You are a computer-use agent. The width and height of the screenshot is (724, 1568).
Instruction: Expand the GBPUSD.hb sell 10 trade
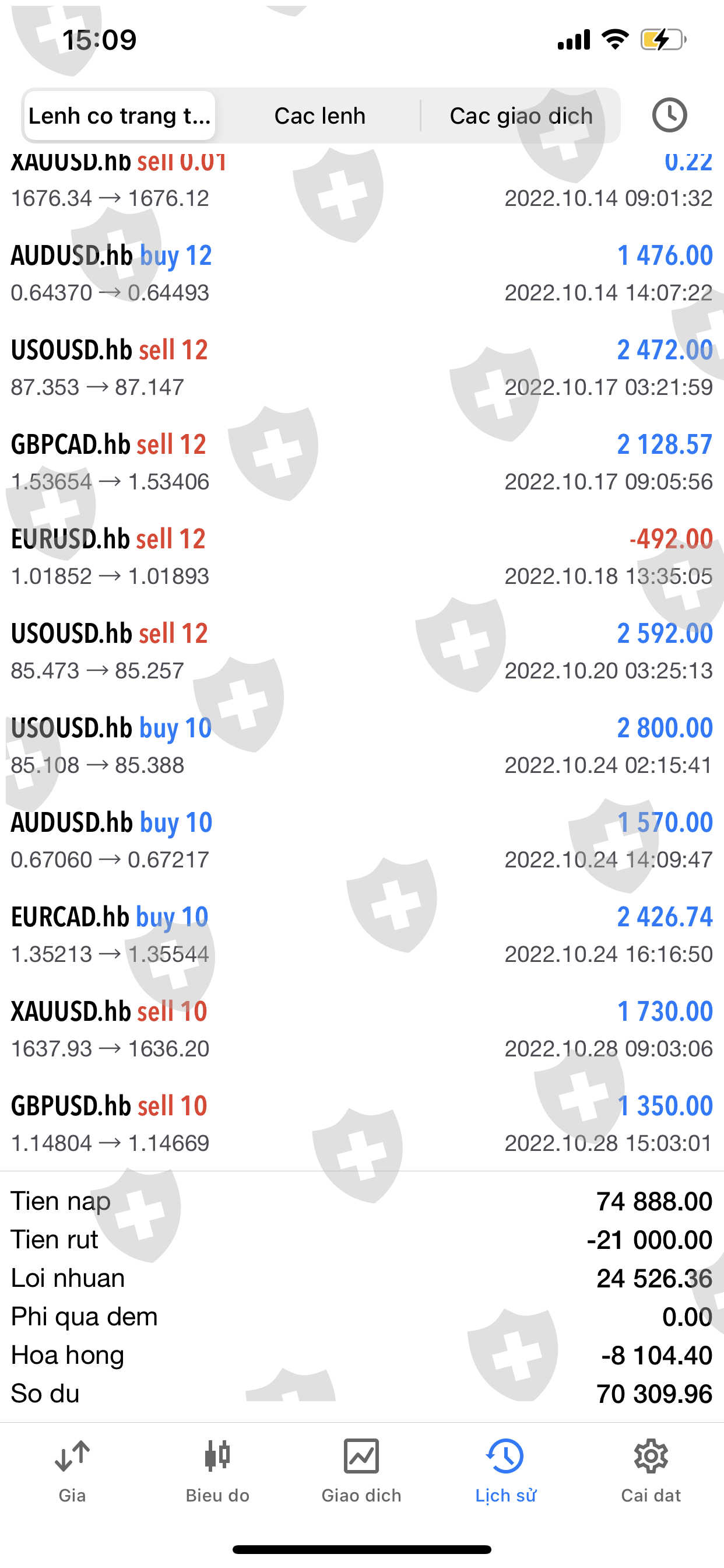(361, 1123)
